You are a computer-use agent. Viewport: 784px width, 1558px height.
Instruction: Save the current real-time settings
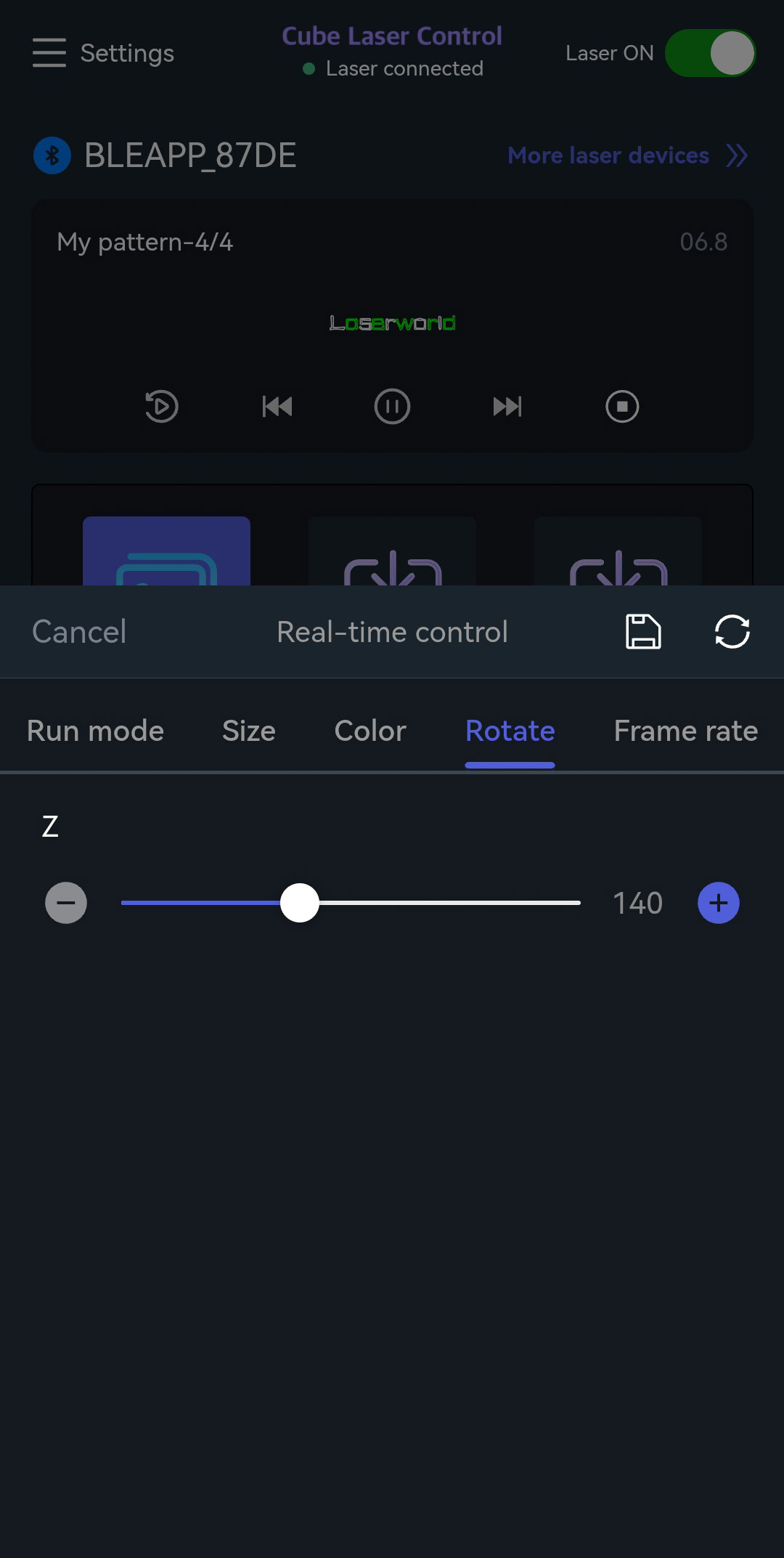643,631
